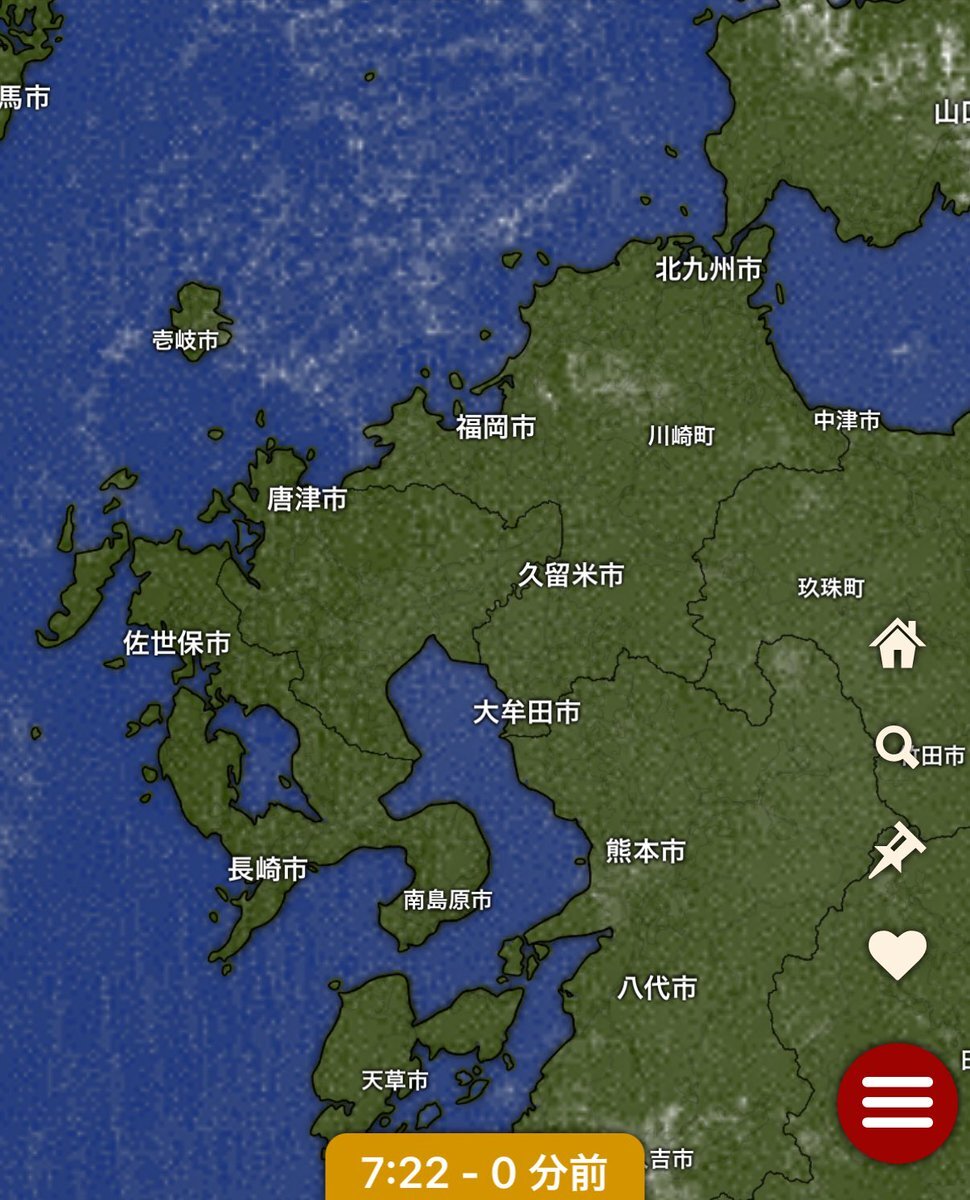Tap the 7:22 time indicator
This screenshot has height=1200, width=970.
[484, 1171]
